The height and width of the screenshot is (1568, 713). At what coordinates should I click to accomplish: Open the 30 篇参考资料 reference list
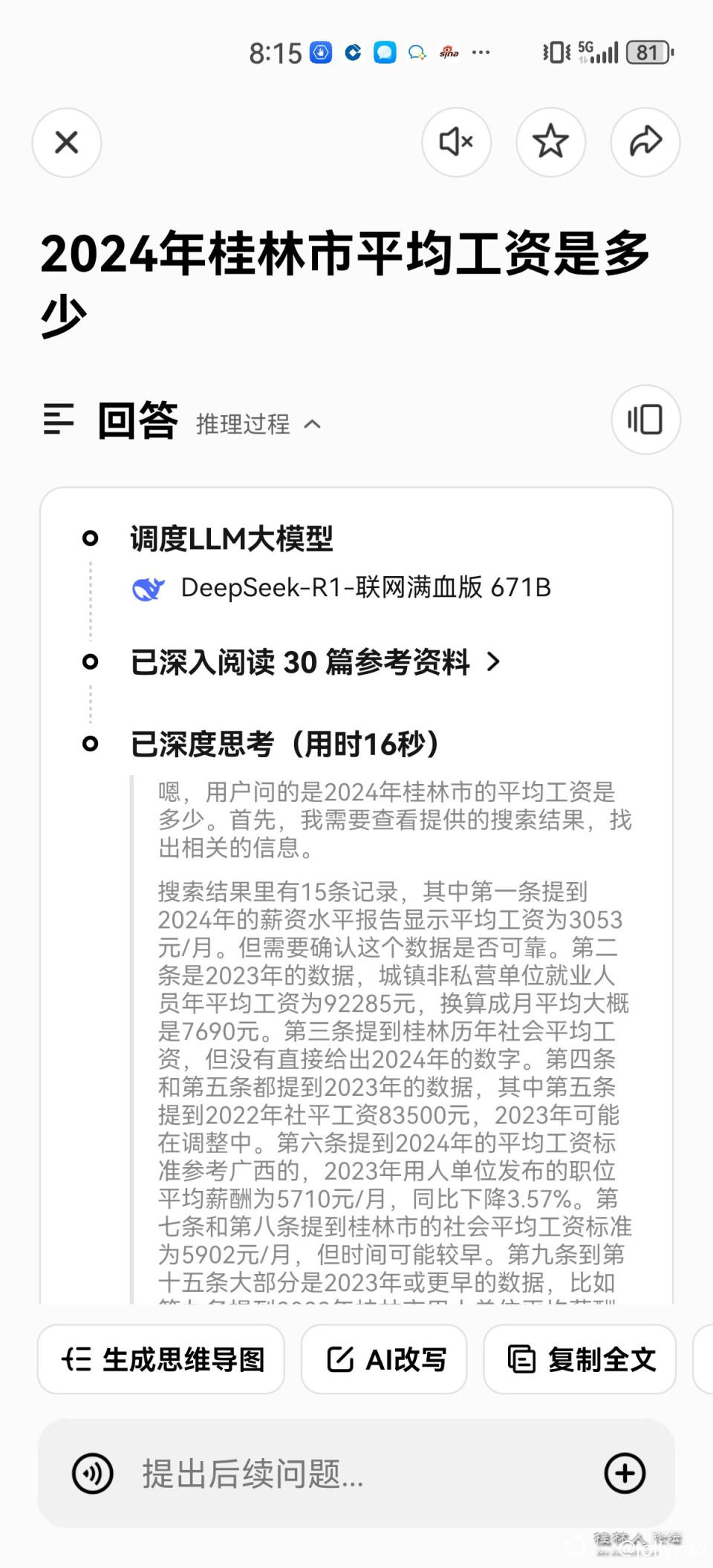point(315,662)
